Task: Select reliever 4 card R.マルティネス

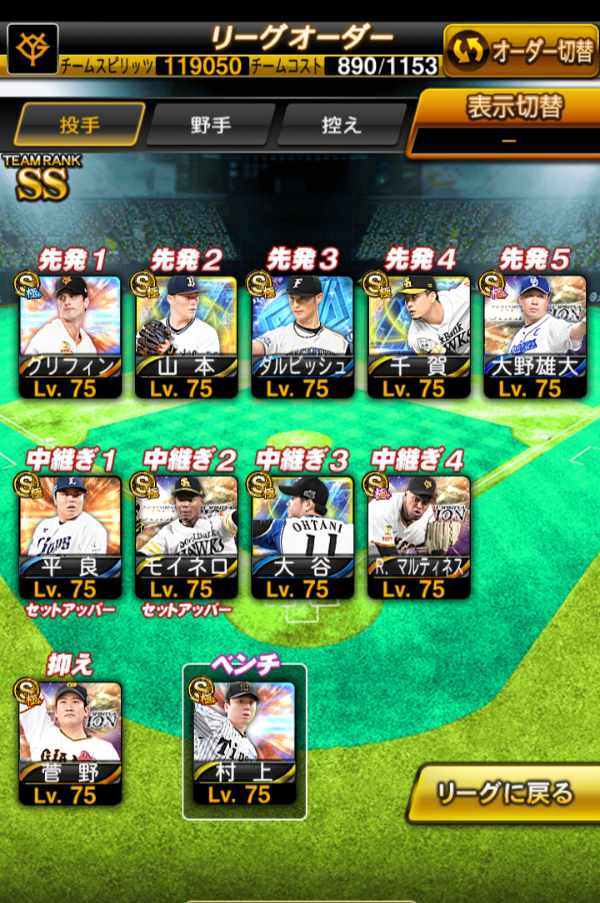Action: click(419, 537)
